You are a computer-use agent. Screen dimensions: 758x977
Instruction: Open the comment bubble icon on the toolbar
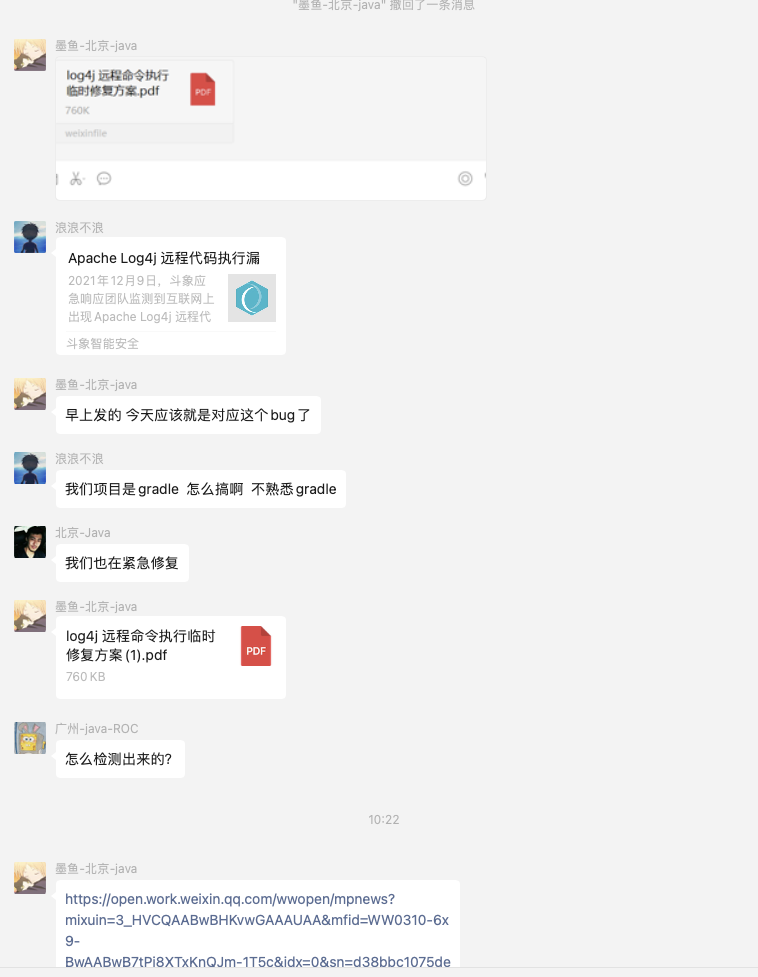pos(104,178)
